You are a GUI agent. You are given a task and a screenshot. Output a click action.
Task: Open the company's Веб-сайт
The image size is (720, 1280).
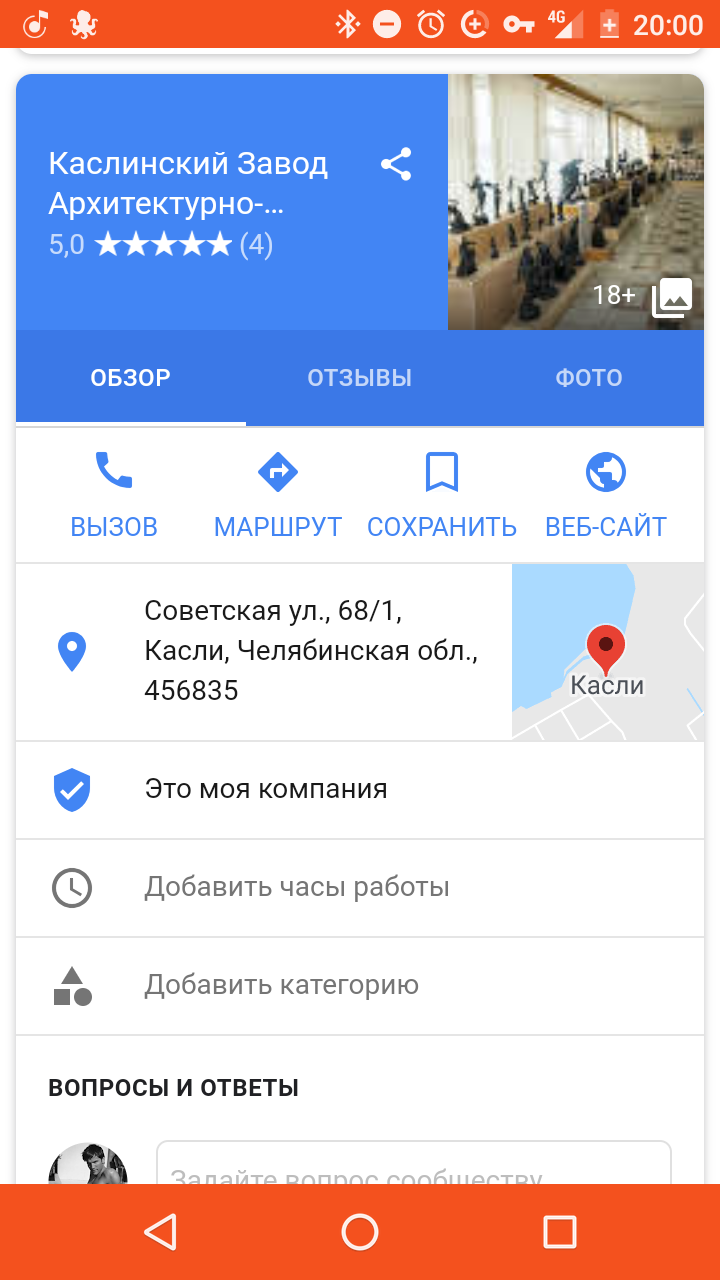[x=605, y=495]
